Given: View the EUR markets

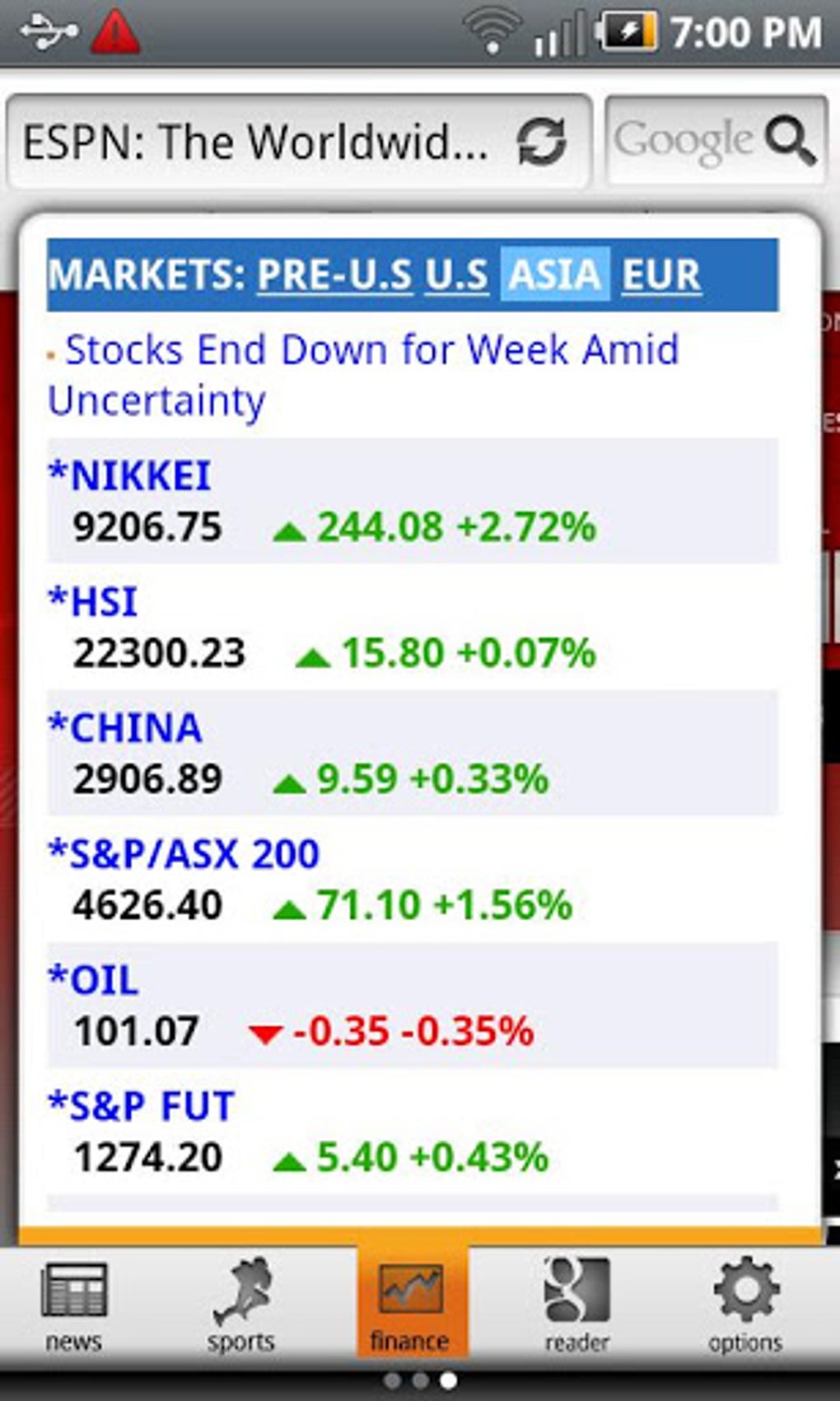Looking at the screenshot, I should pyautogui.click(x=660, y=275).
